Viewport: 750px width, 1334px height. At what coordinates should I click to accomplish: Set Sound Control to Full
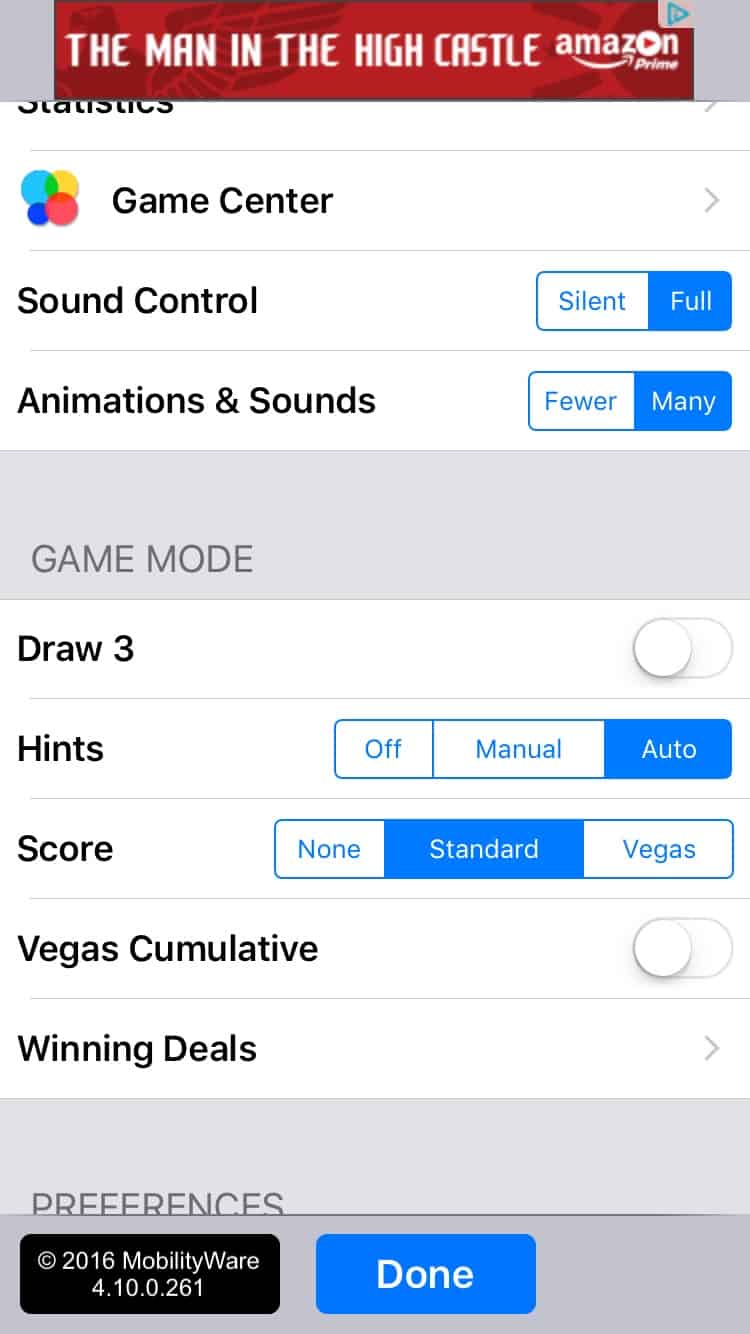coord(690,301)
